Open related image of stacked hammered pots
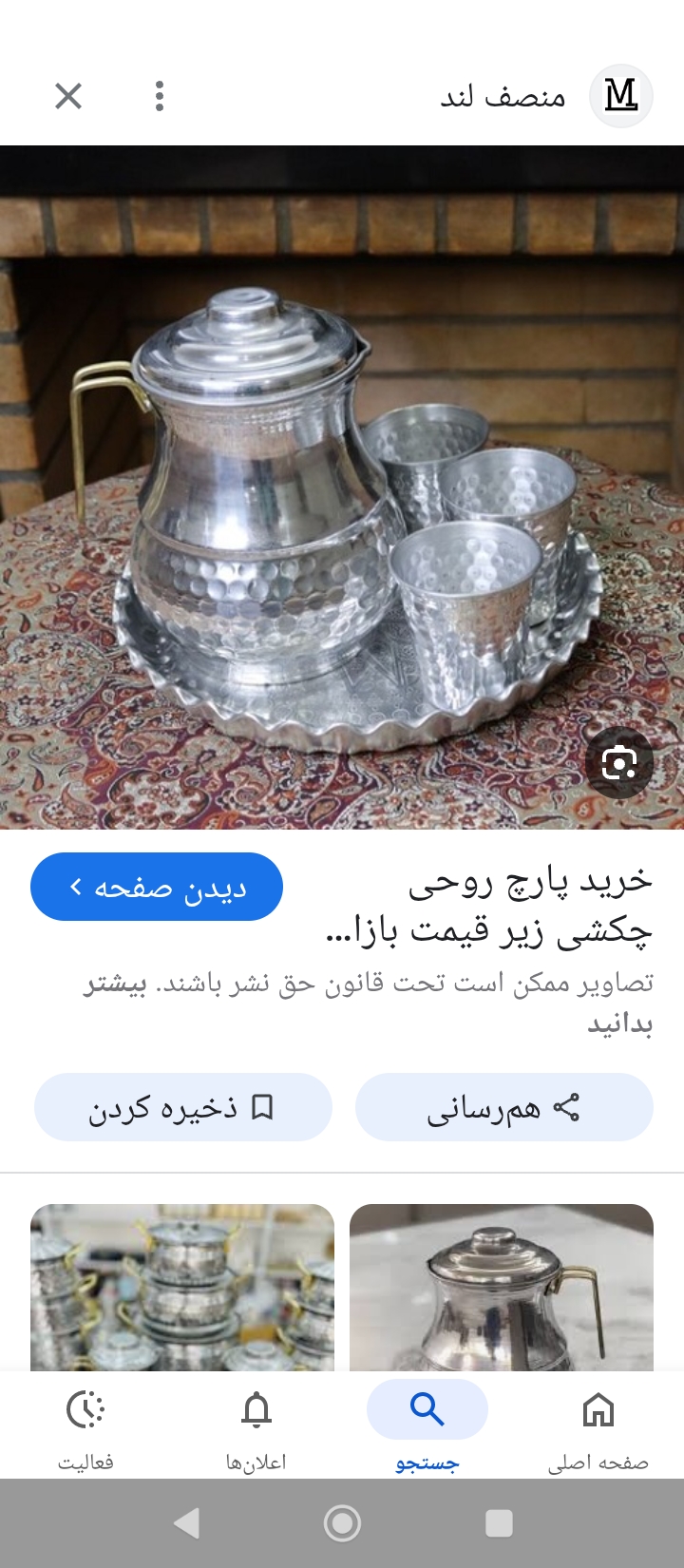 click(182, 1288)
